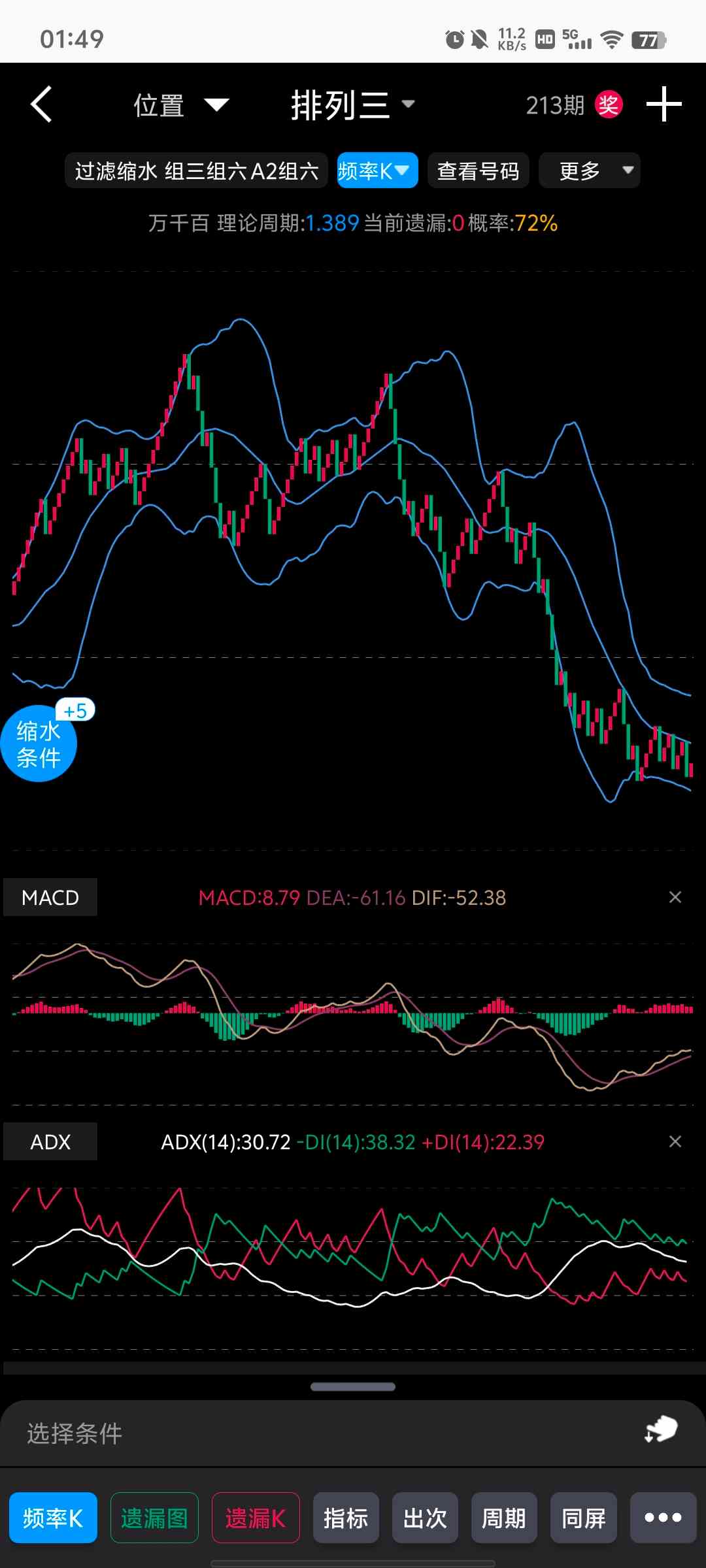Switch to 遗漏图 view
Image resolution: width=706 pixels, height=1568 pixels.
[154, 1518]
